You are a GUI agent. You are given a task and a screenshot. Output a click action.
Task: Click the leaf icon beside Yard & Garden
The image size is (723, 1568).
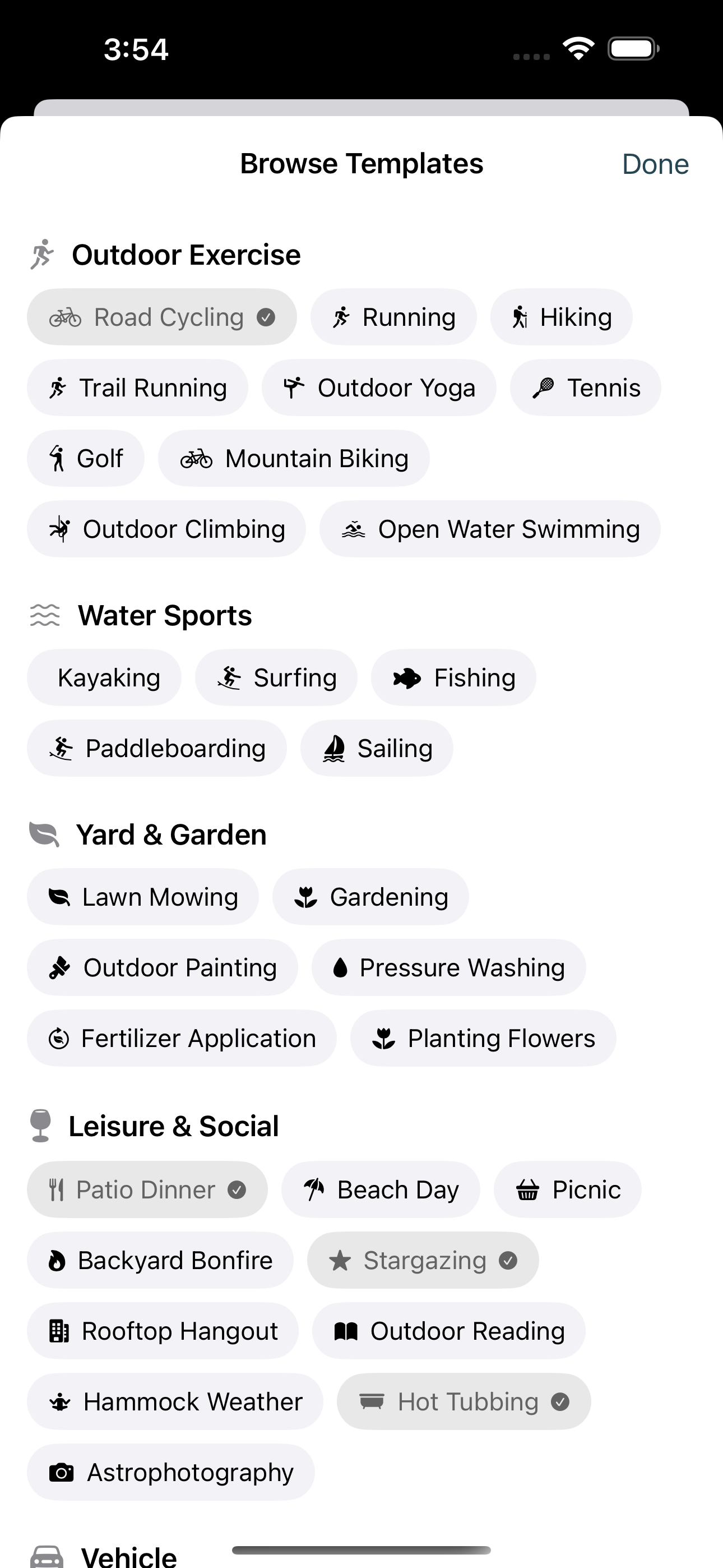click(x=45, y=834)
